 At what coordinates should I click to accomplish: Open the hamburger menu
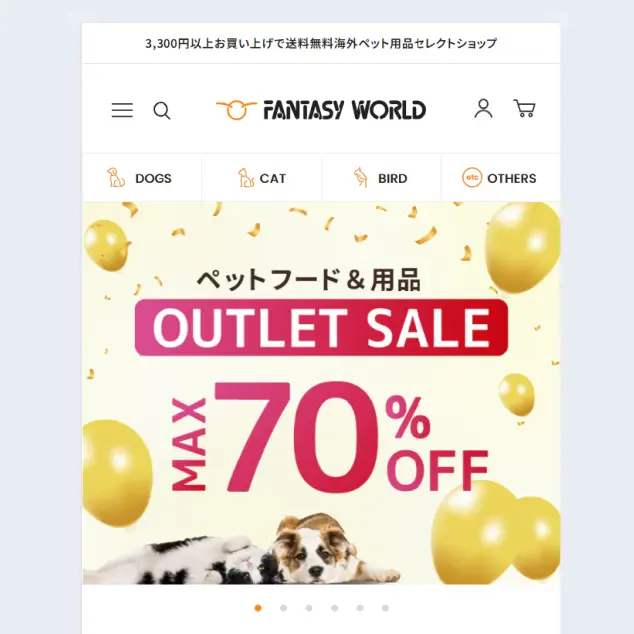pyautogui.click(x=122, y=110)
